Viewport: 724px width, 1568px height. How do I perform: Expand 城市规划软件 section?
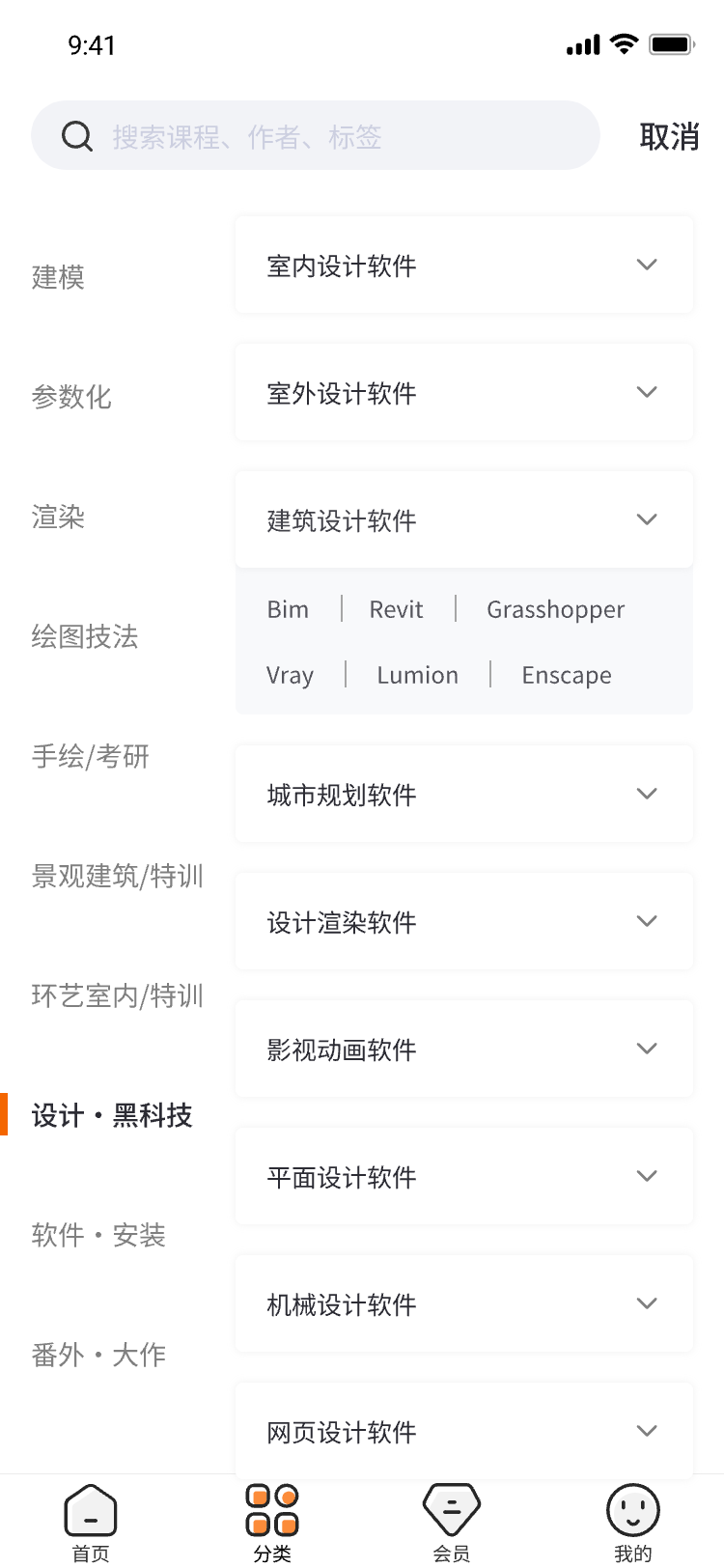[463, 795]
